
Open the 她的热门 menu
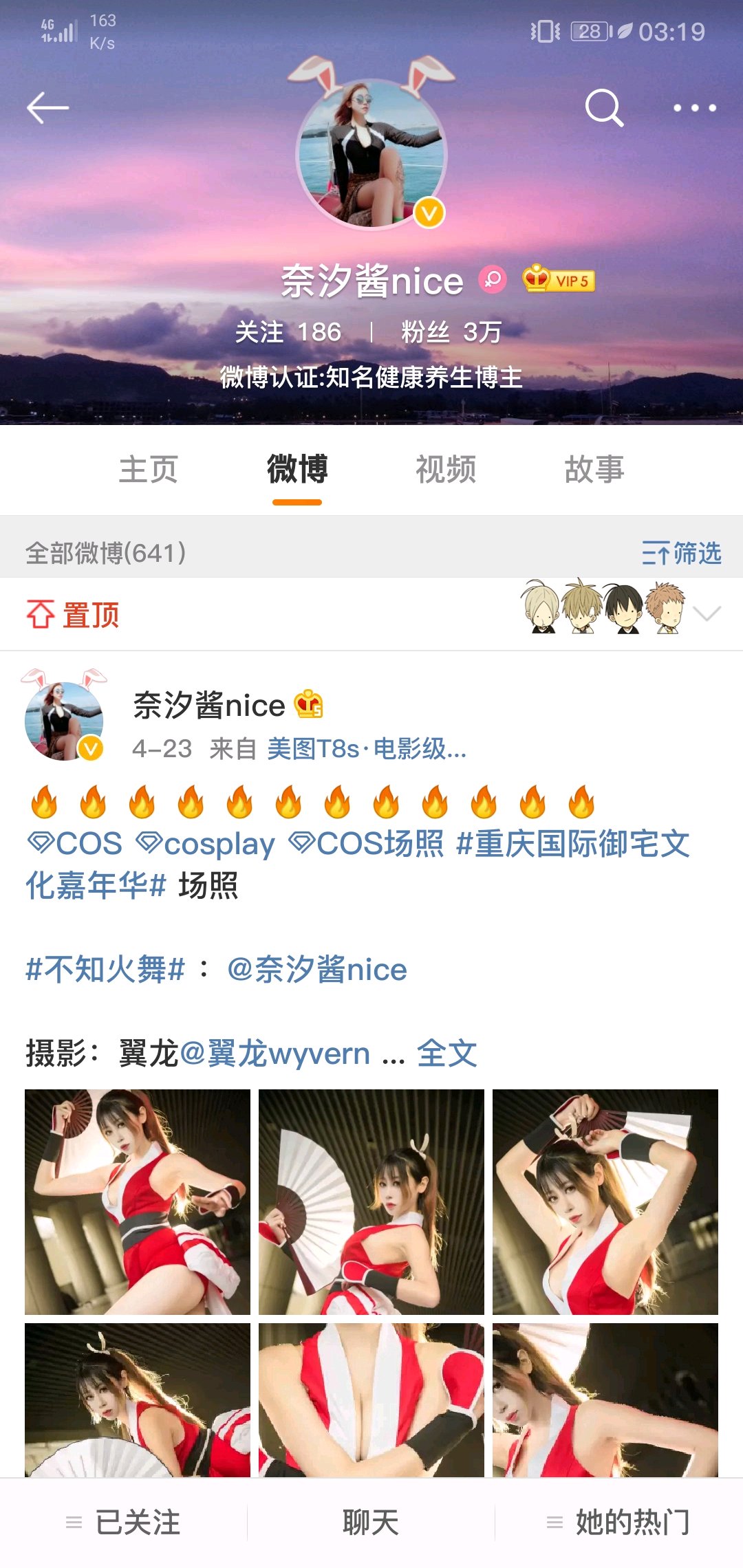[618, 1523]
